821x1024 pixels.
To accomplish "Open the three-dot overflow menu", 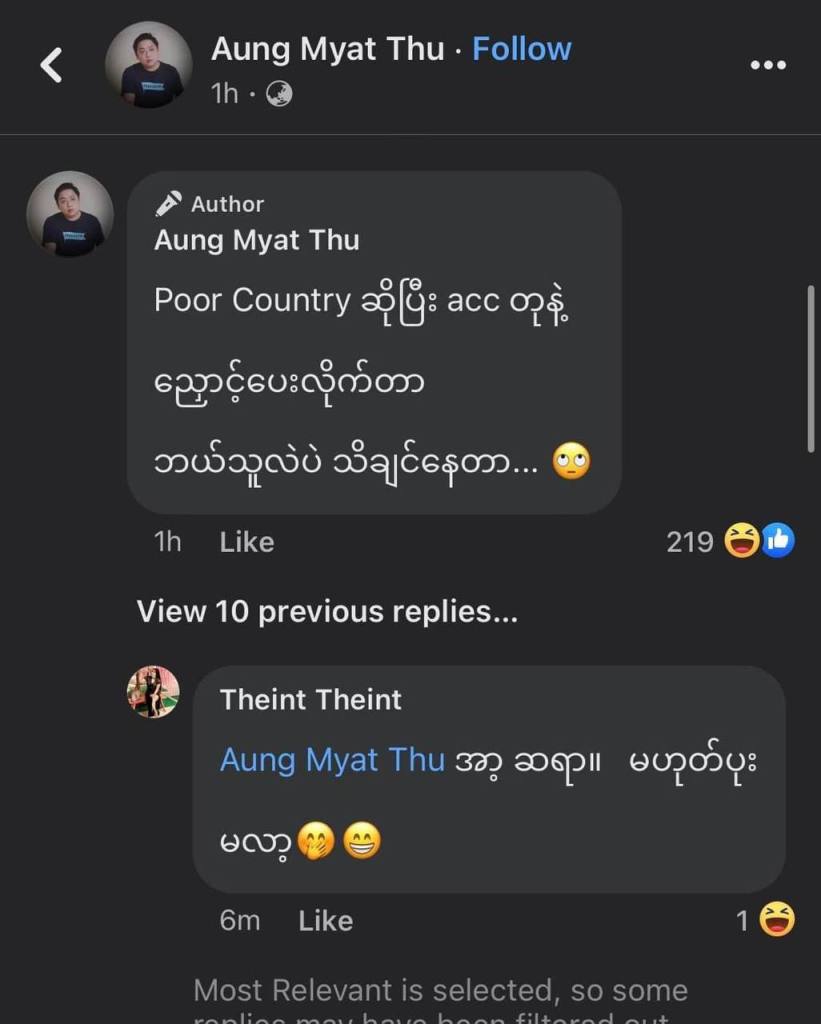I will (767, 66).
